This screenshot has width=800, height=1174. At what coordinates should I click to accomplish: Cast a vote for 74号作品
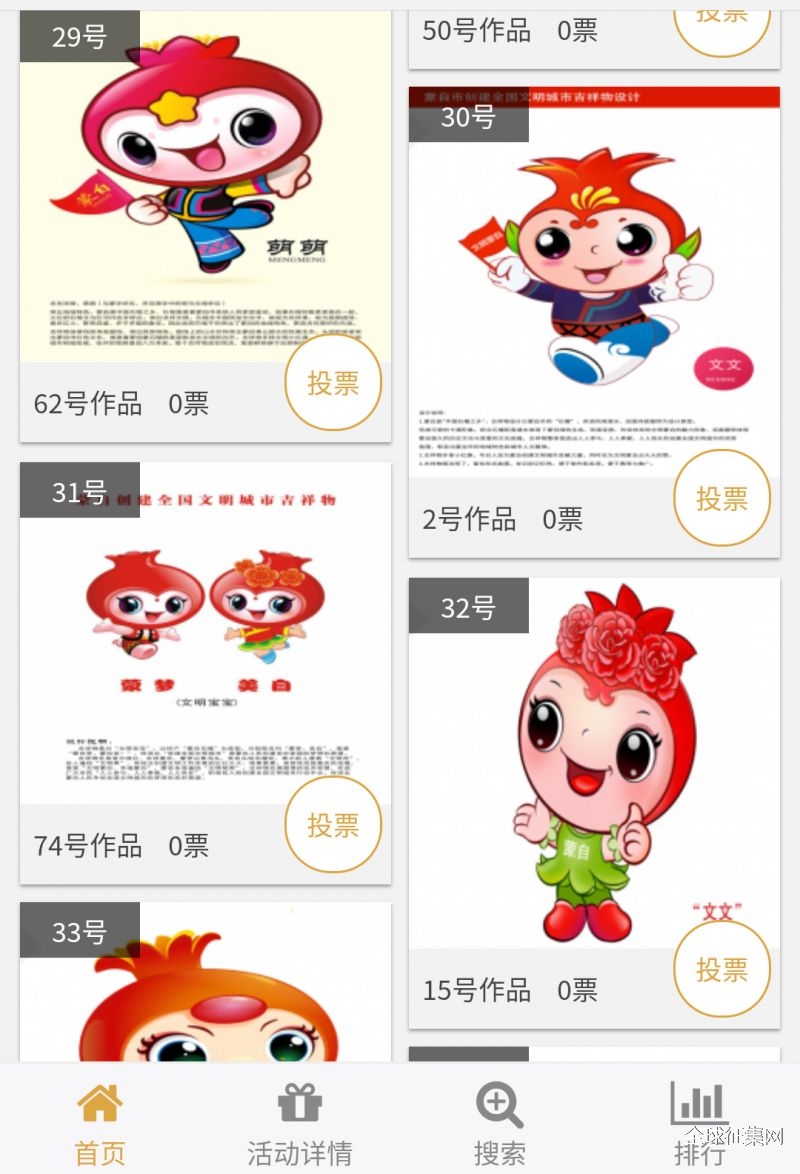pos(332,825)
